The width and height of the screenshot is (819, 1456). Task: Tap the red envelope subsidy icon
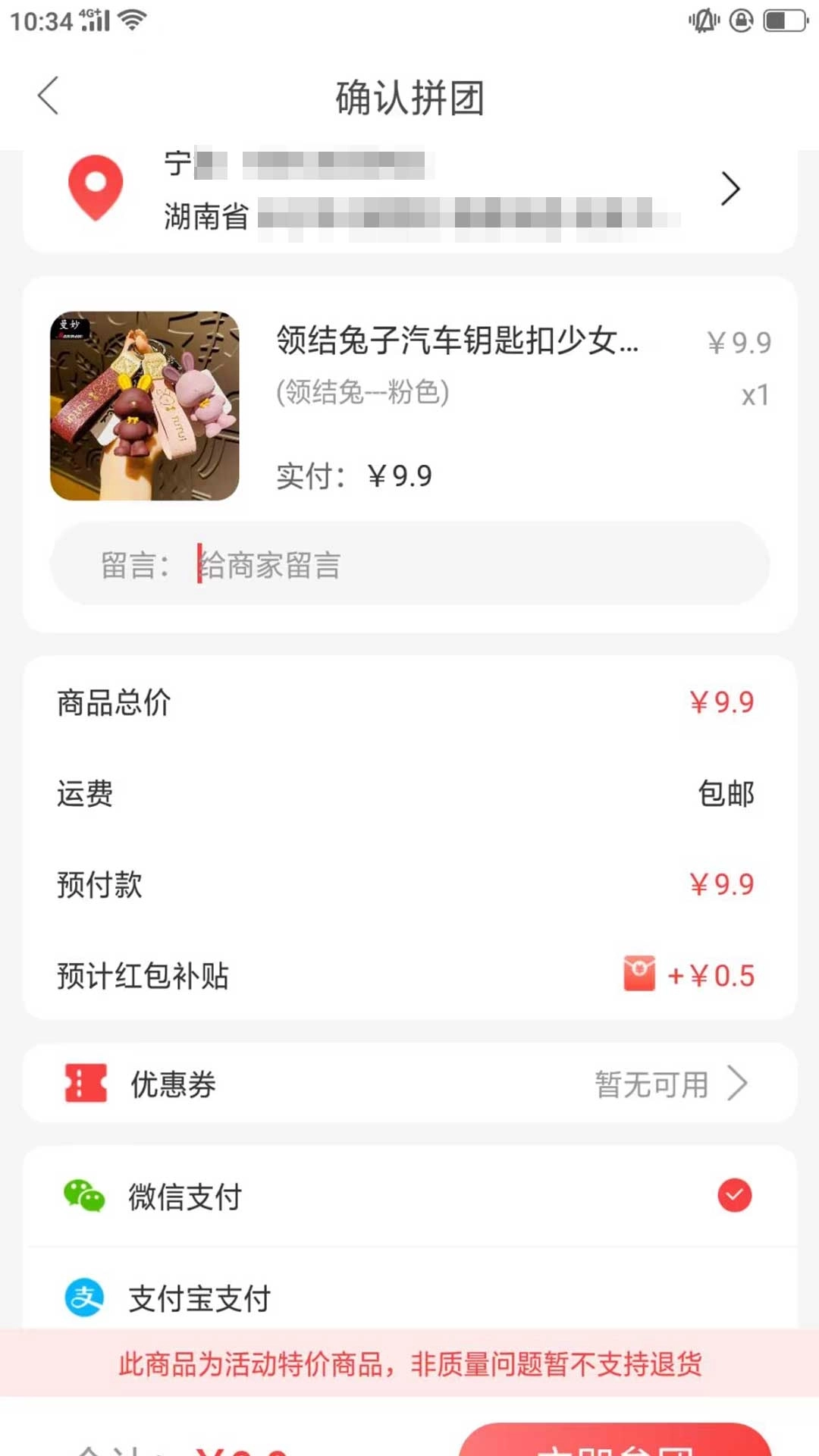coord(638,974)
